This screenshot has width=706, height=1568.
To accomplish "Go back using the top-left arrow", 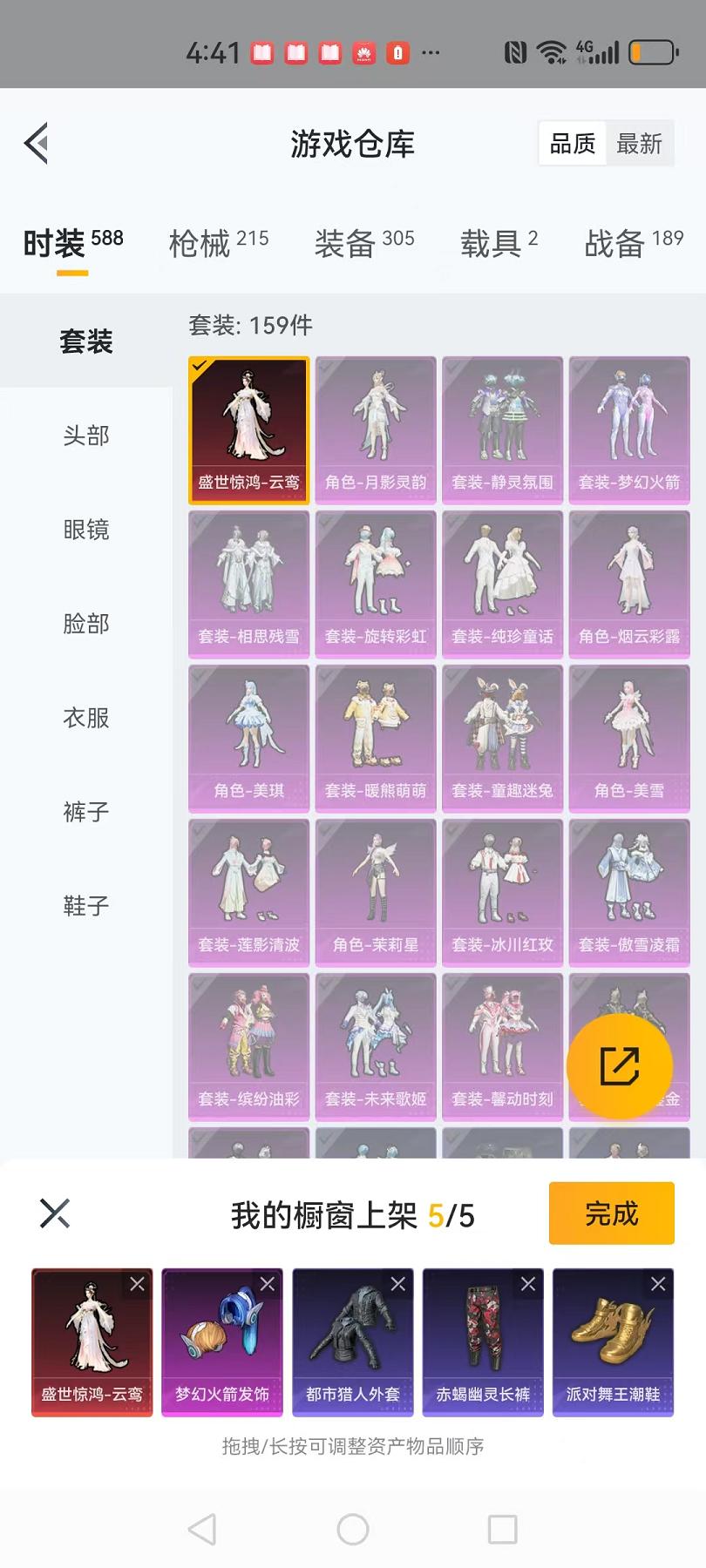I will tap(37, 144).
